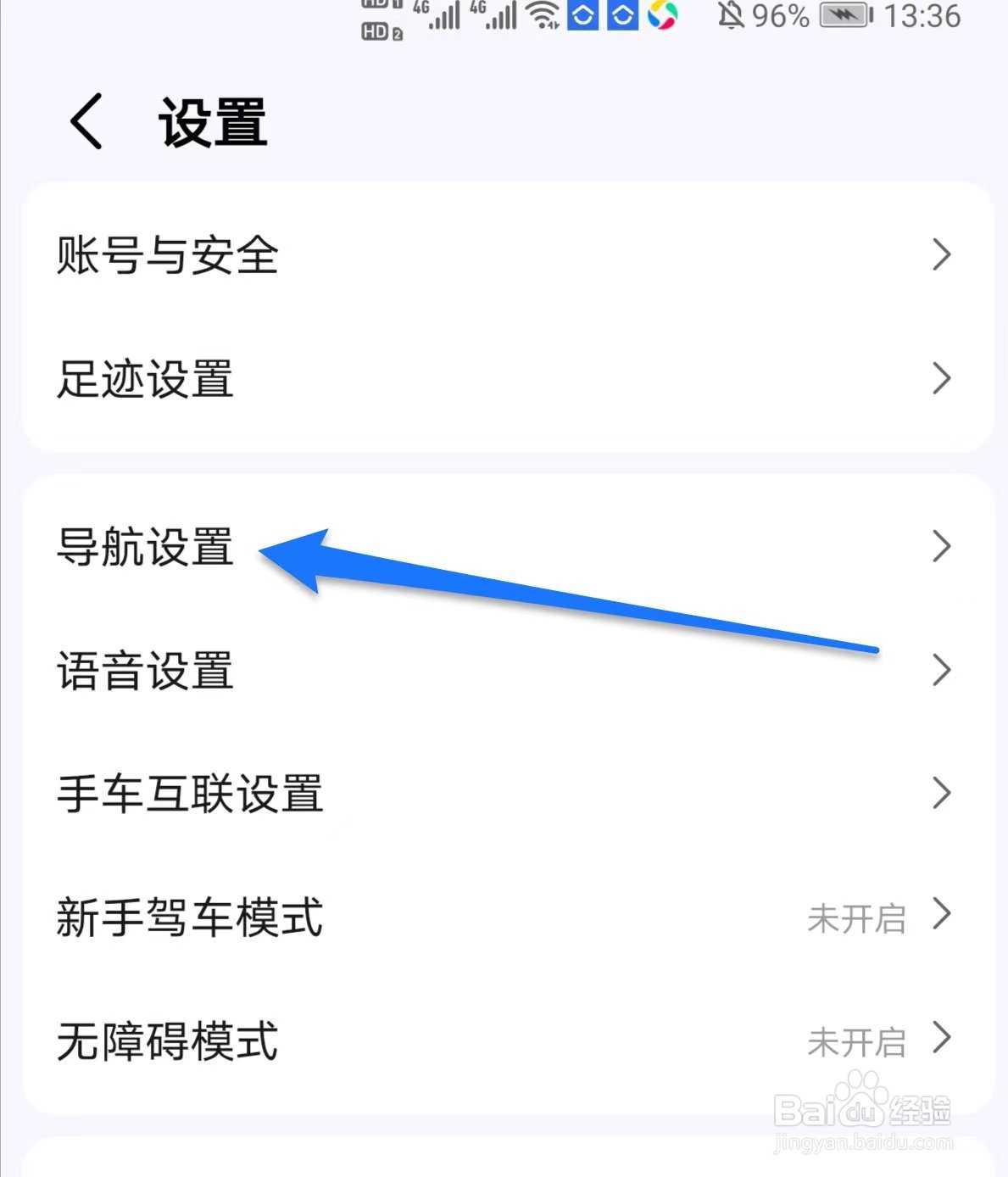This screenshot has width=1008, height=1177.
Task: Tap the colorful circle notification icon
Action: click(x=663, y=15)
